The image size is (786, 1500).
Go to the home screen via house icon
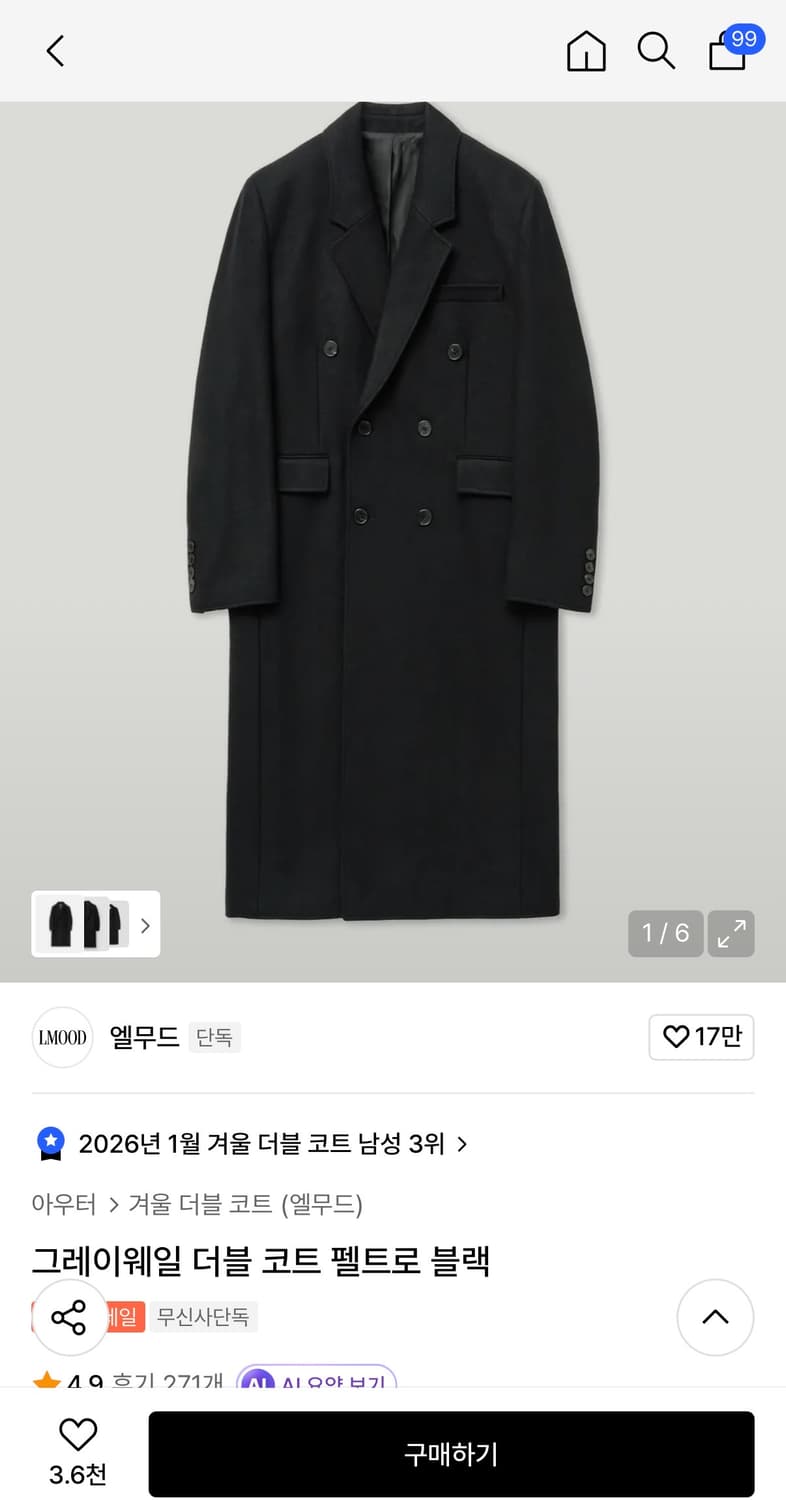586,50
